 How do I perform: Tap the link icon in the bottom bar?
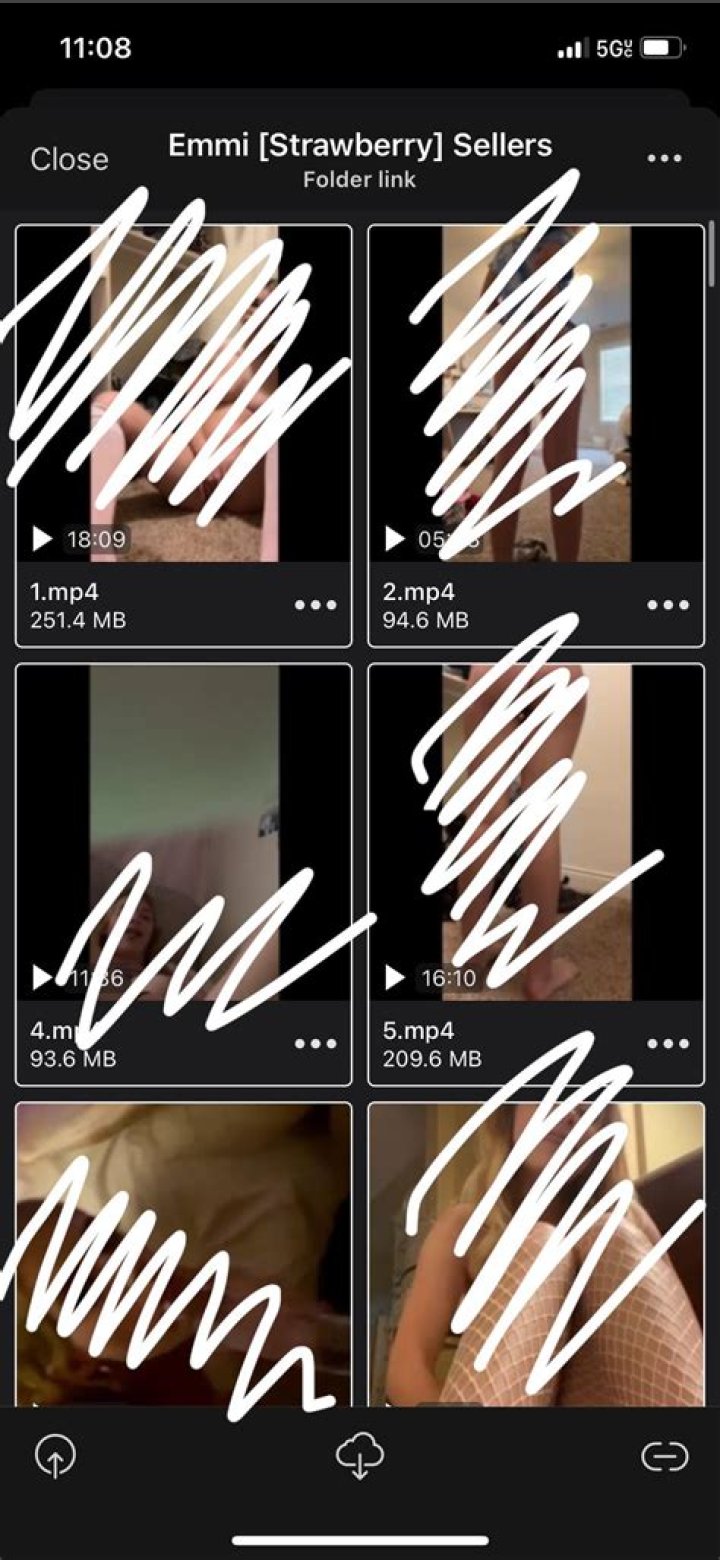(x=665, y=1456)
